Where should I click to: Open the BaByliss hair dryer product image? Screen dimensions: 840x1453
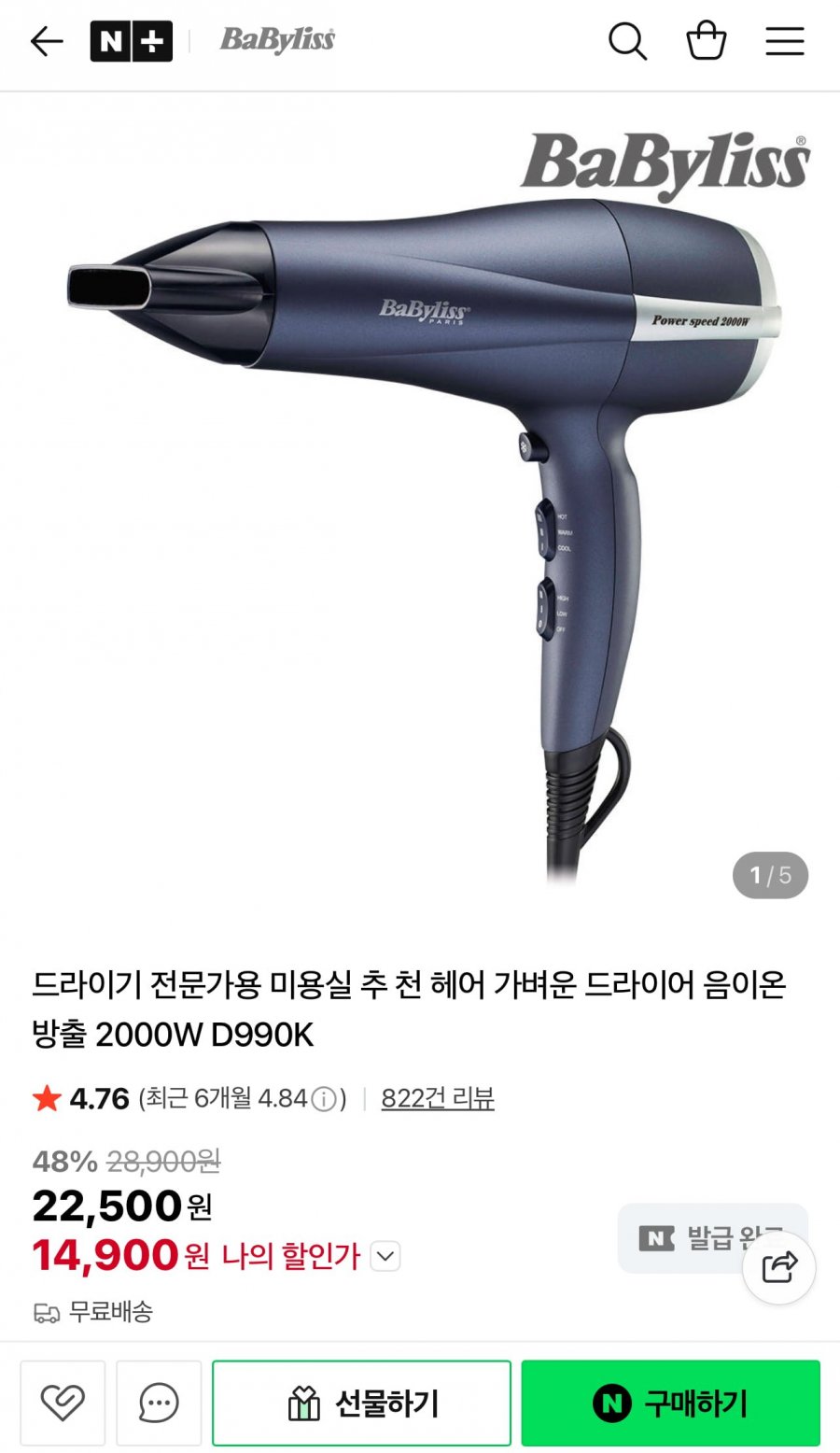pyautogui.click(x=420, y=504)
